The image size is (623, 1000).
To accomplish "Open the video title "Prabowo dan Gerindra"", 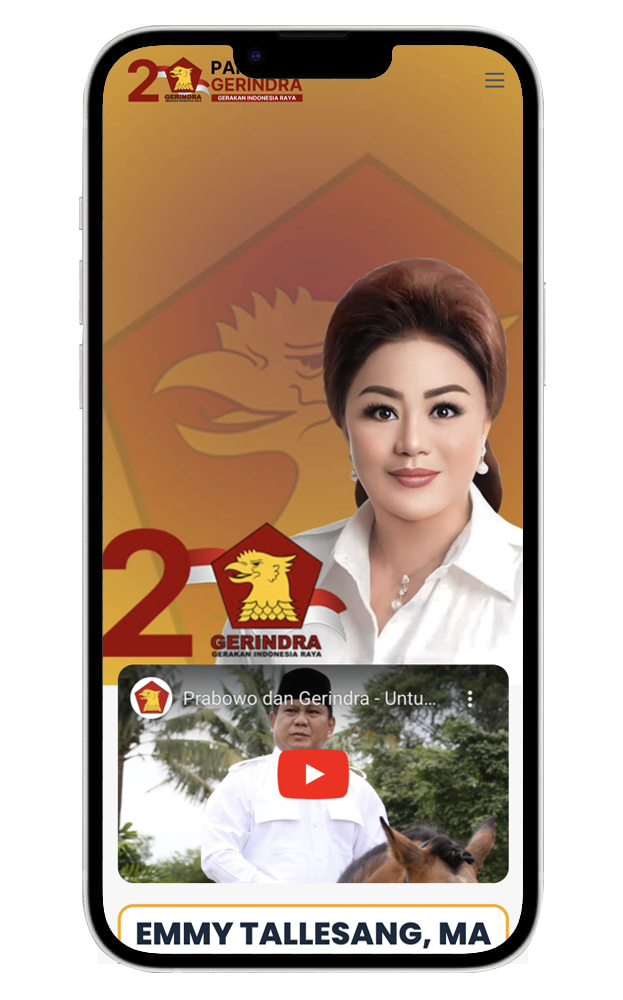I will click(x=310, y=699).
